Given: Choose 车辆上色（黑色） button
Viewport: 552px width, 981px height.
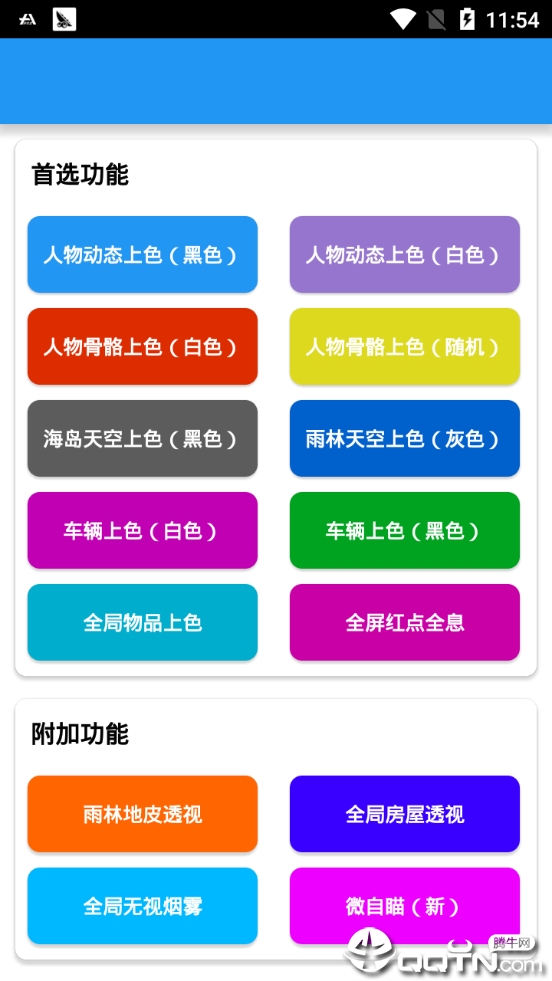Looking at the screenshot, I should pyautogui.click(x=404, y=531).
